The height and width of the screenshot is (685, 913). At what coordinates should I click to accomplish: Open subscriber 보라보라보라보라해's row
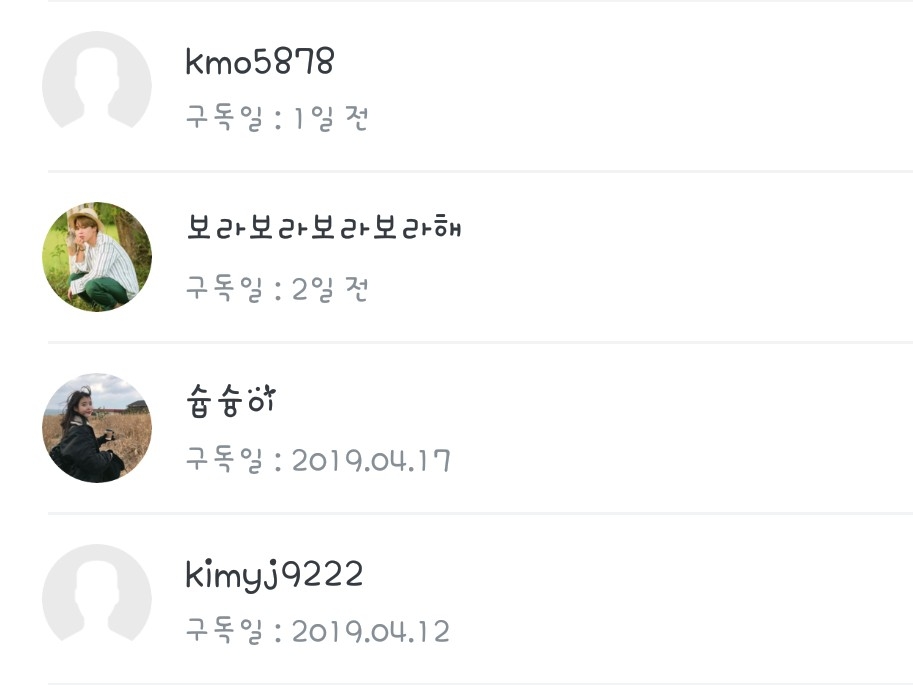[480, 257]
